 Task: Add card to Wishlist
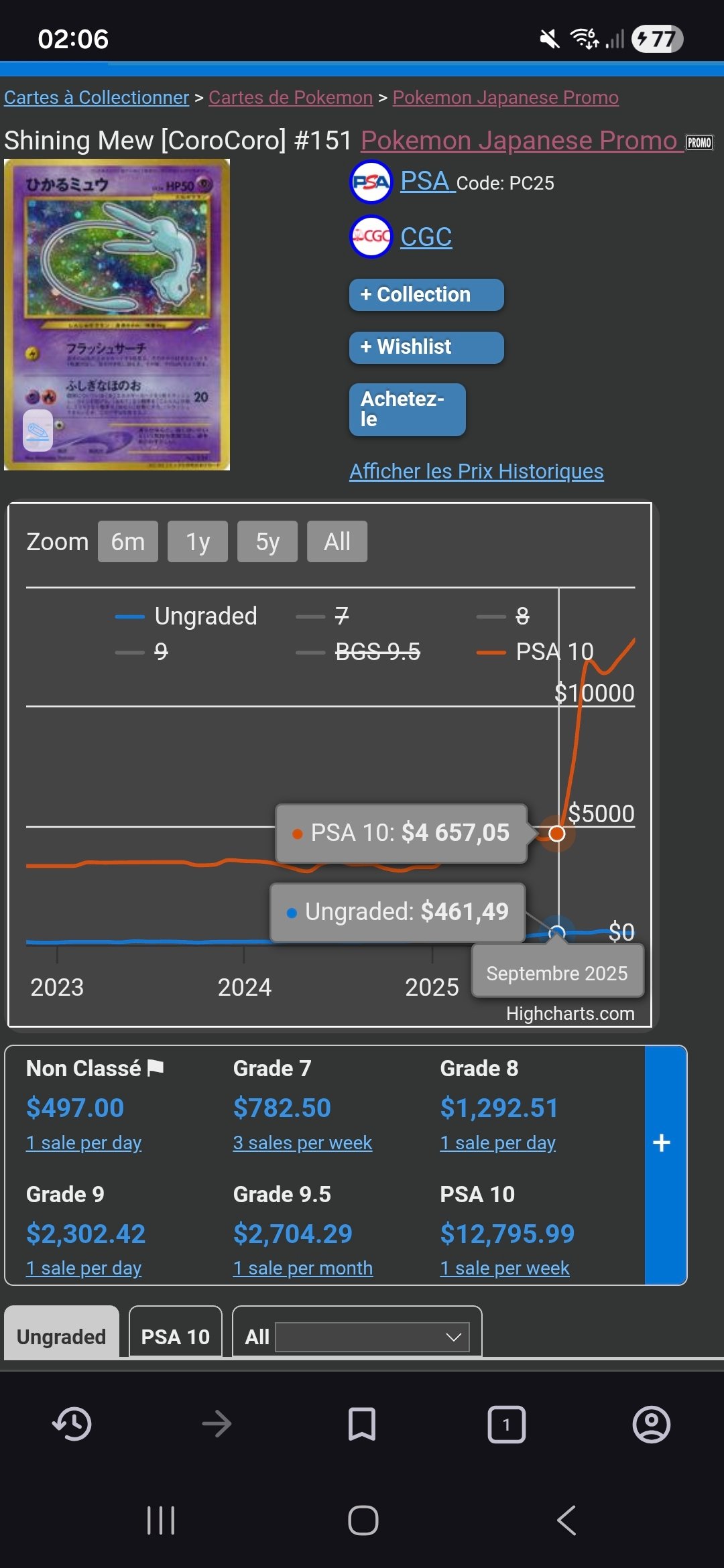click(x=426, y=347)
